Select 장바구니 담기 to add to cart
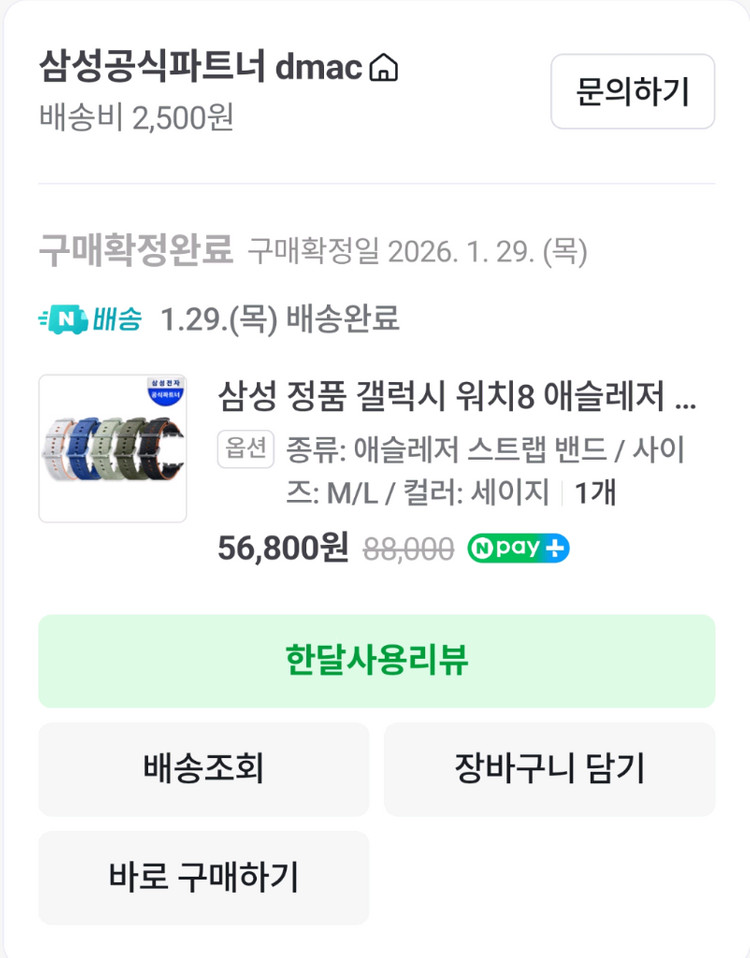The width and height of the screenshot is (750, 958). (x=551, y=770)
